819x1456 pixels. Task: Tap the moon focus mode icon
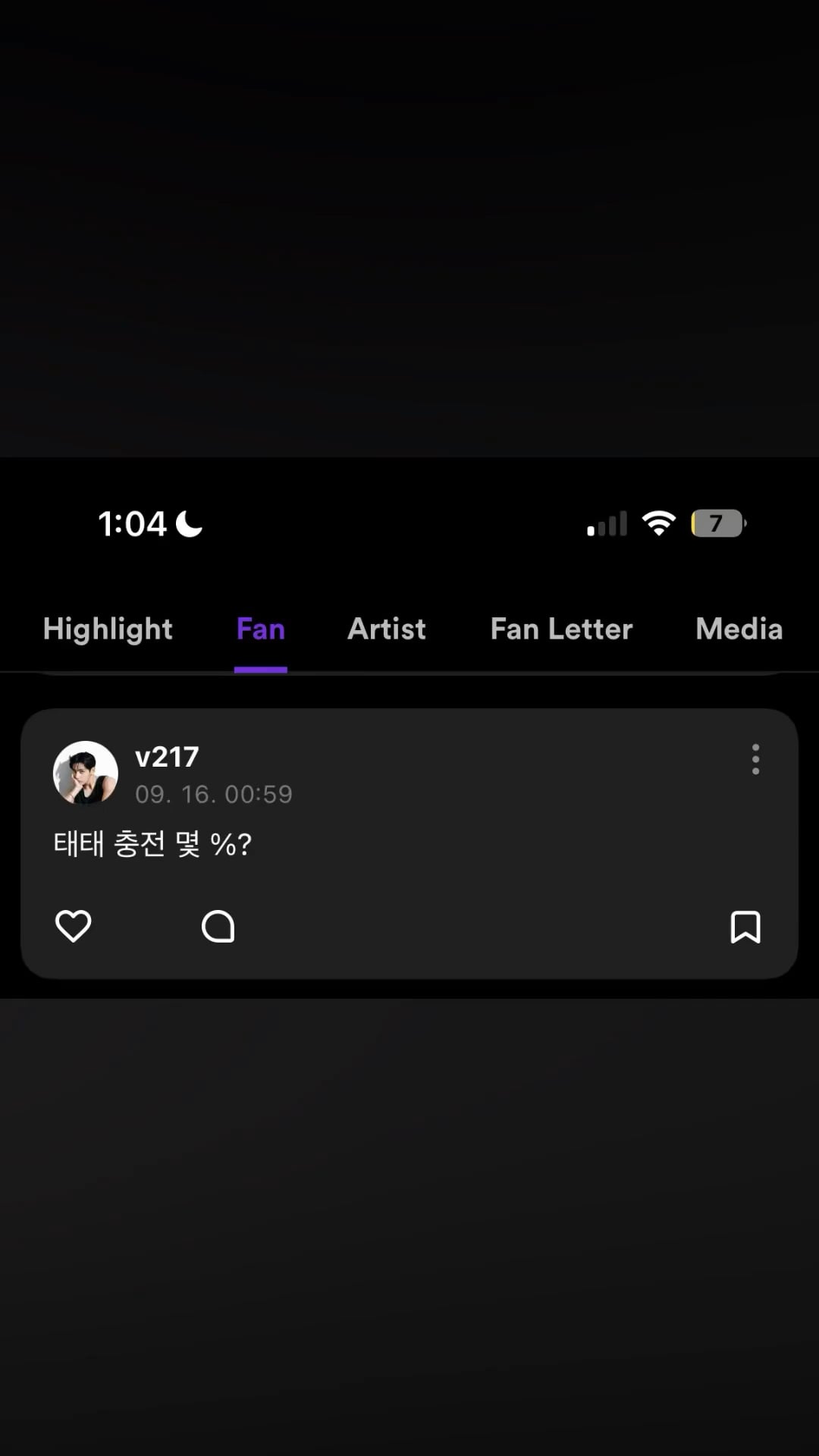tap(188, 522)
